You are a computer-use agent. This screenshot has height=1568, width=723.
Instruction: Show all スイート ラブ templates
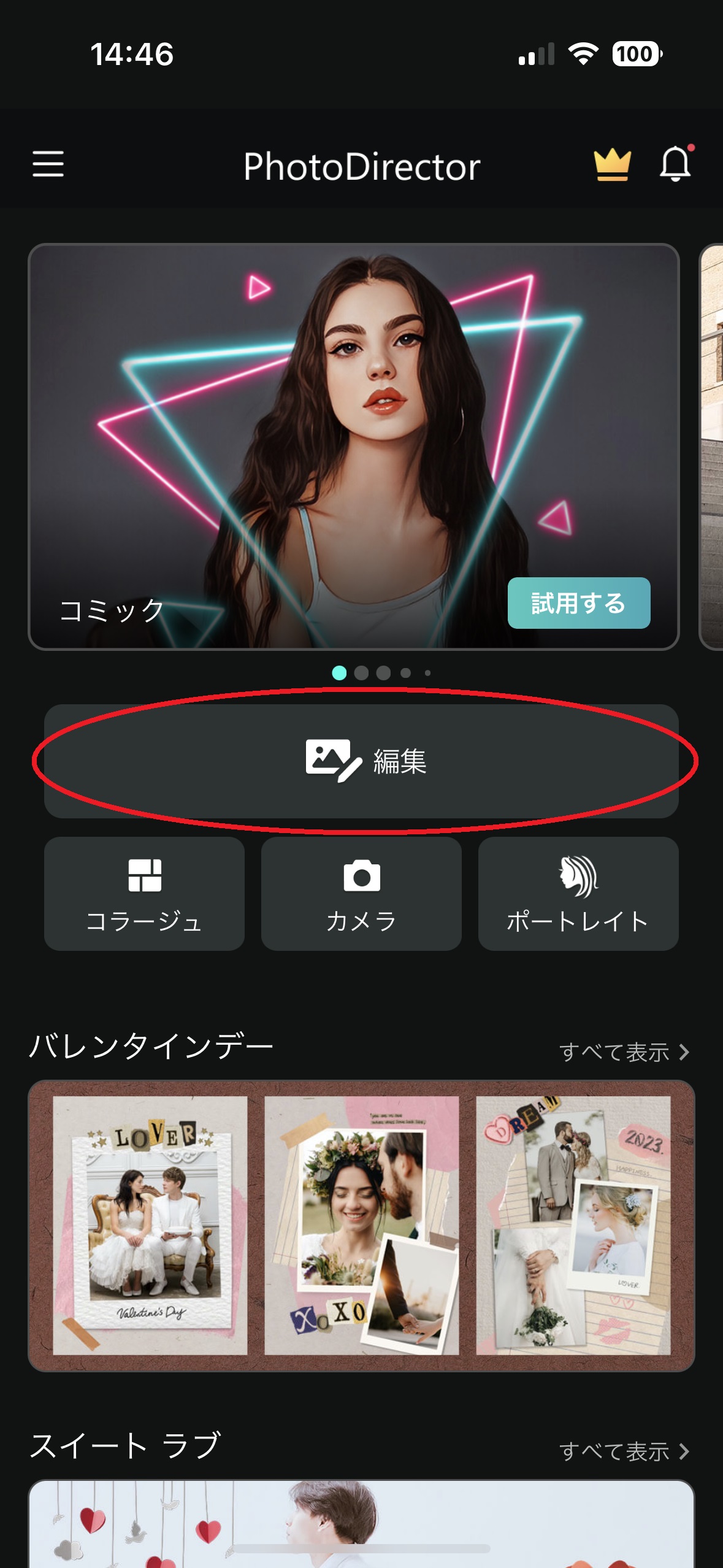coord(624,1451)
